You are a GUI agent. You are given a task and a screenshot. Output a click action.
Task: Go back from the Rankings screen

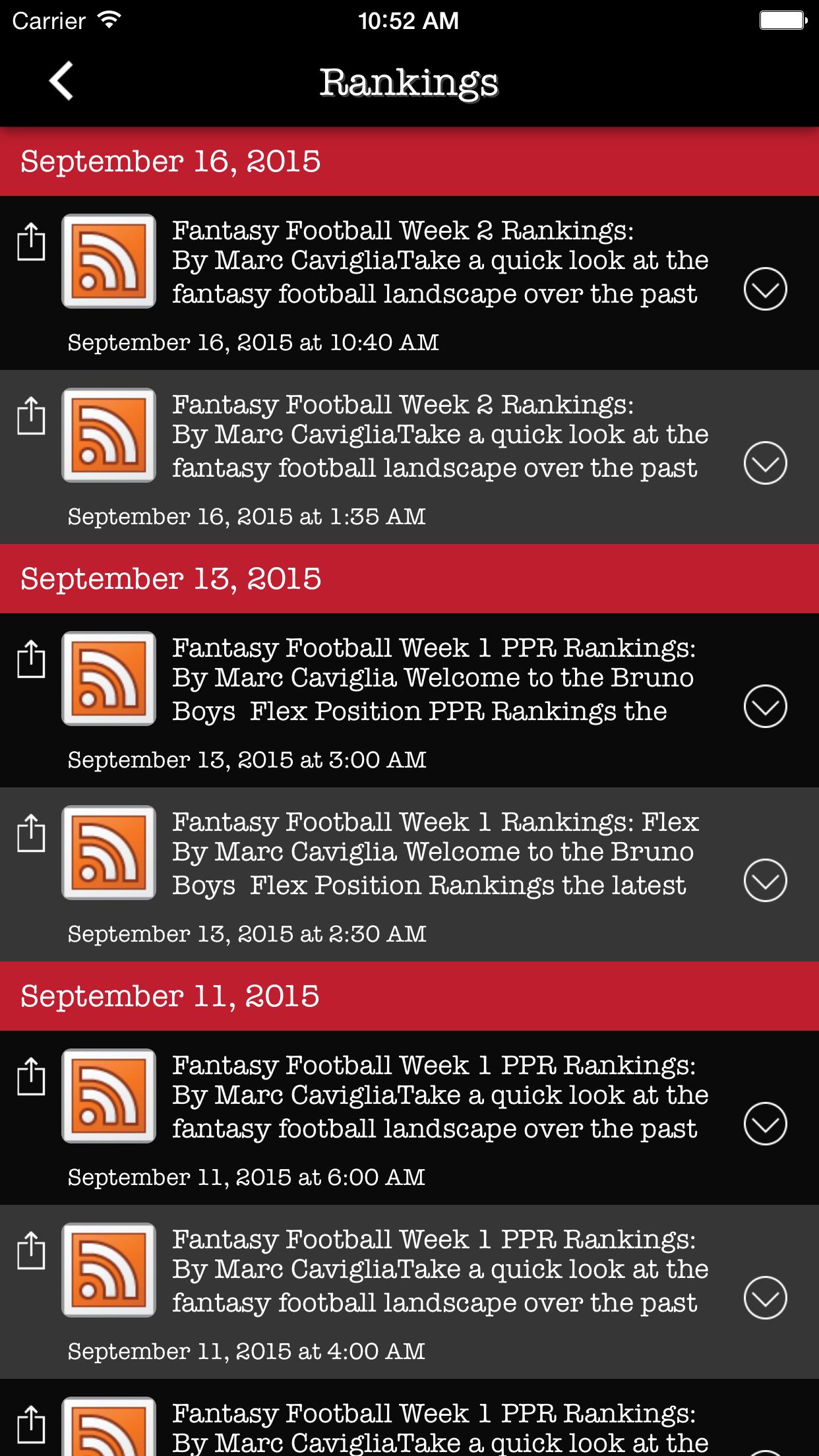[x=61, y=81]
